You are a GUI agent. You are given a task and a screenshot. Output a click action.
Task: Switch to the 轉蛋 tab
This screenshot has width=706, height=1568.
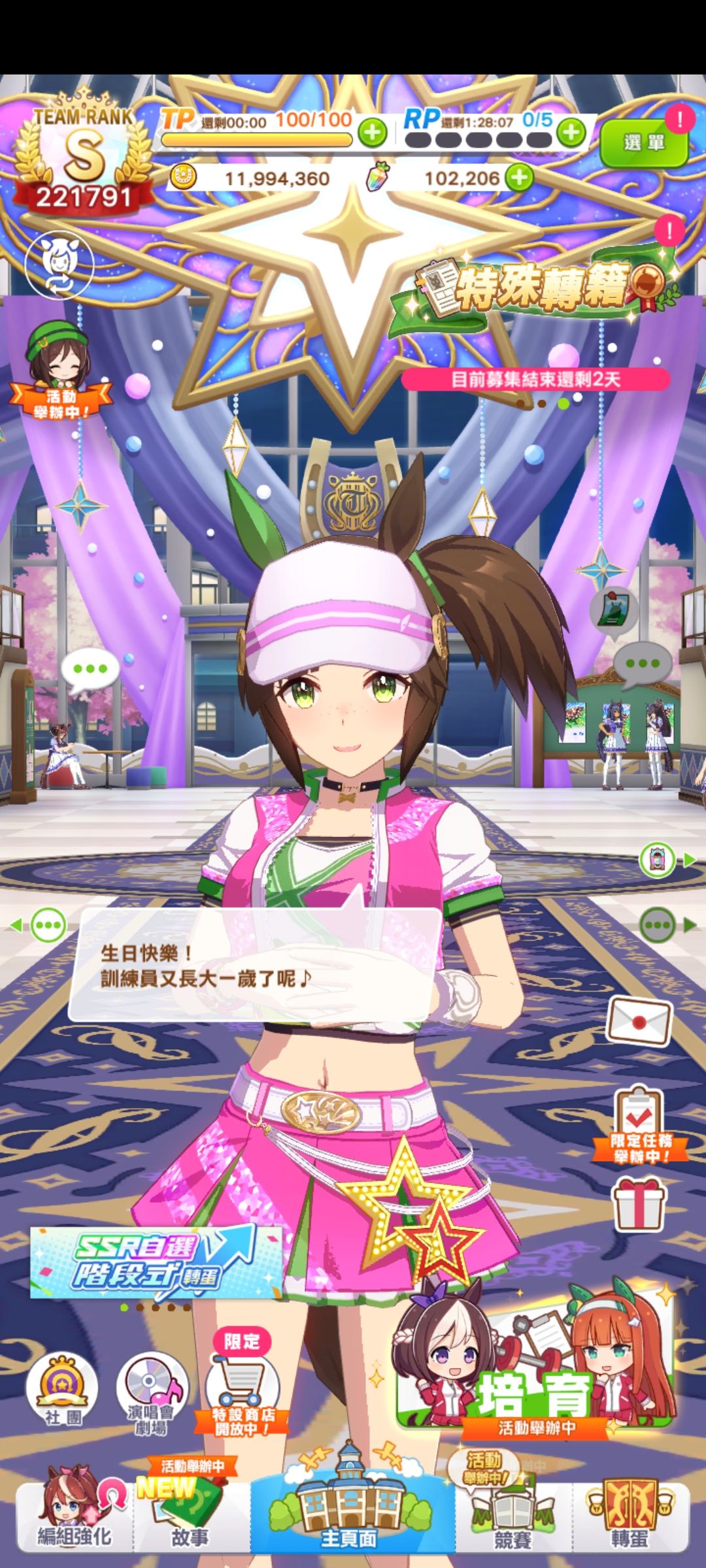(630, 1516)
